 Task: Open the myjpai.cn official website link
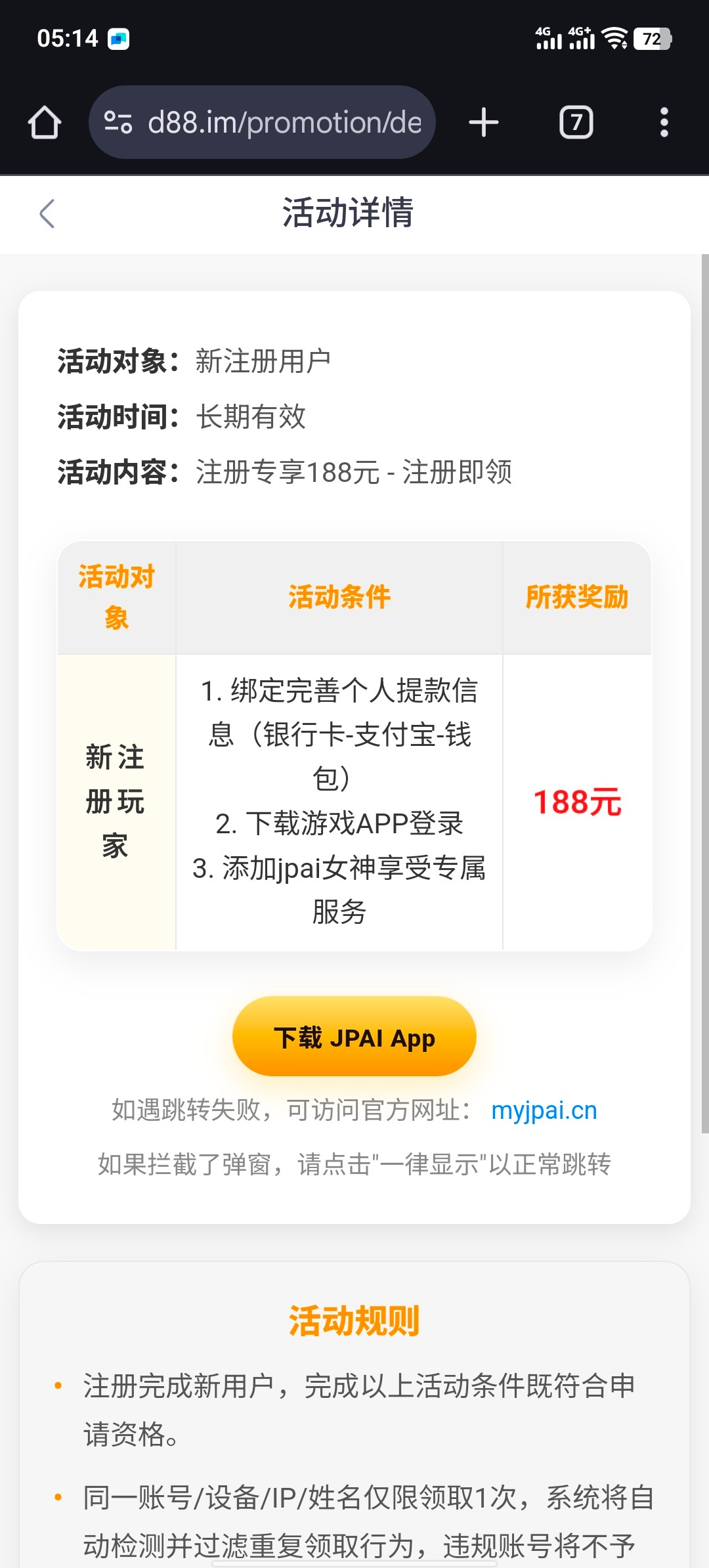click(x=544, y=1110)
